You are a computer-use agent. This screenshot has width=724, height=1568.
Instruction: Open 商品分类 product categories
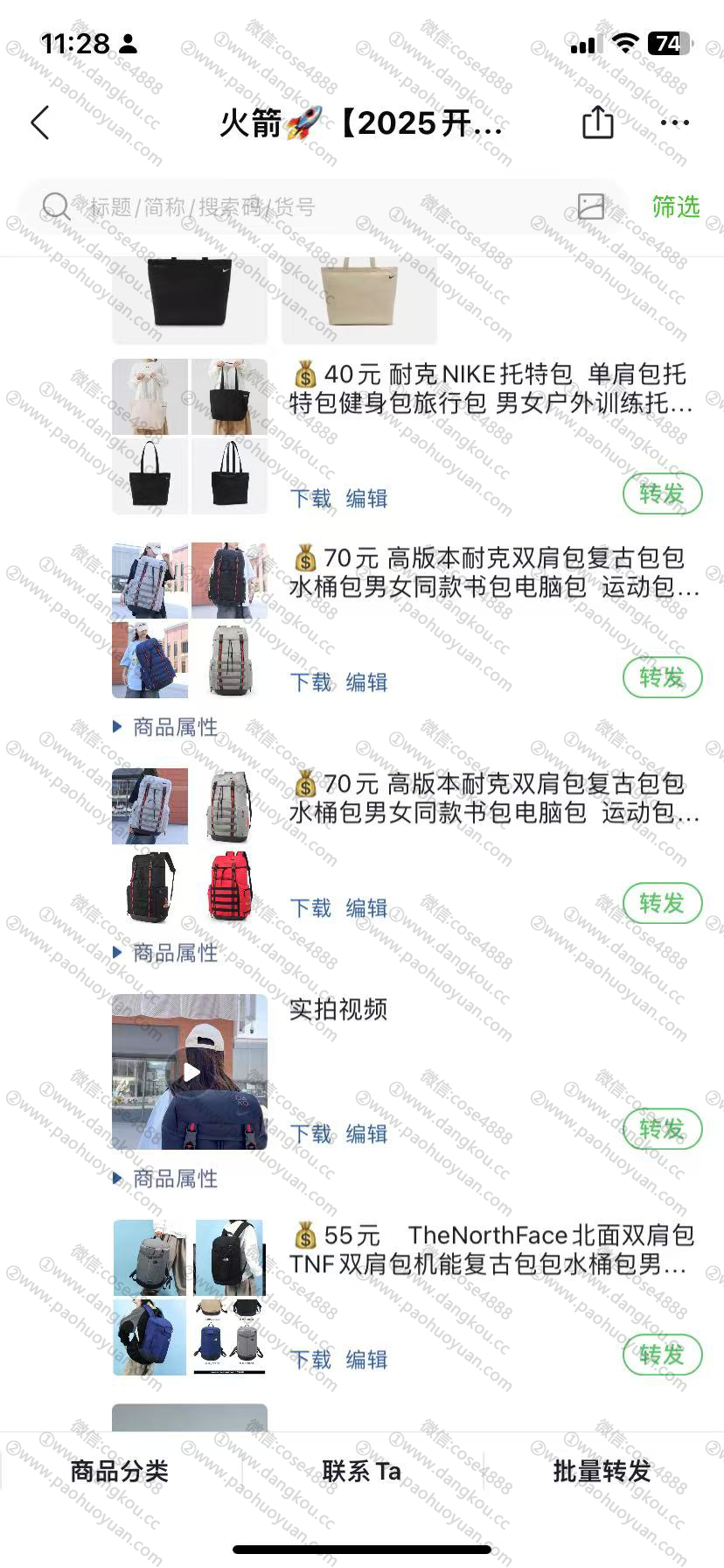click(119, 1471)
